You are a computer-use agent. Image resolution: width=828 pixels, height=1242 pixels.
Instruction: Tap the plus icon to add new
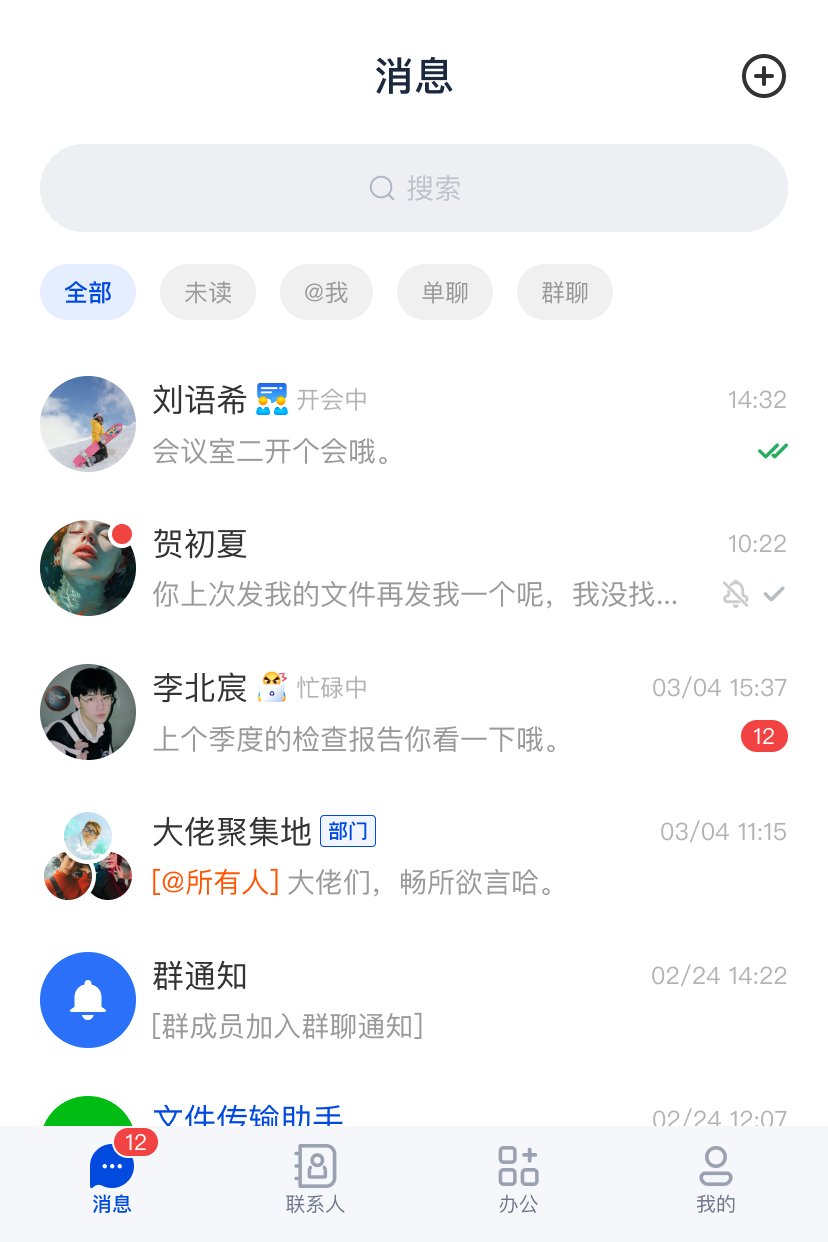[764, 76]
